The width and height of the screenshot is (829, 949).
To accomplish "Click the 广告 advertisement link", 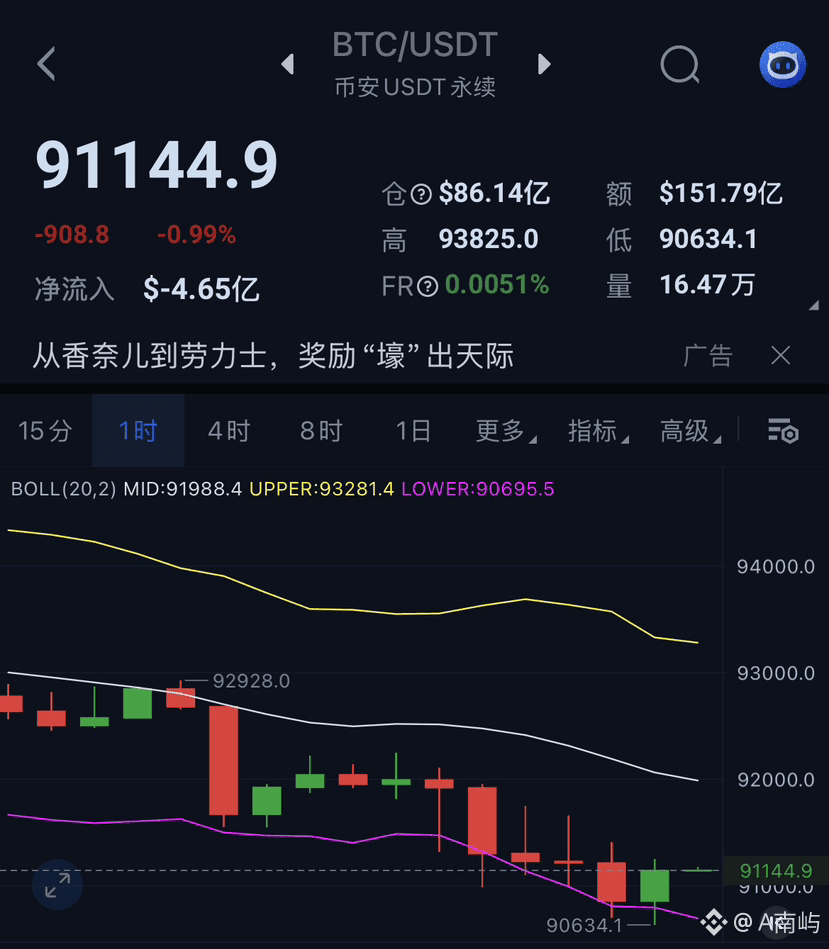I will tap(708, 355).
